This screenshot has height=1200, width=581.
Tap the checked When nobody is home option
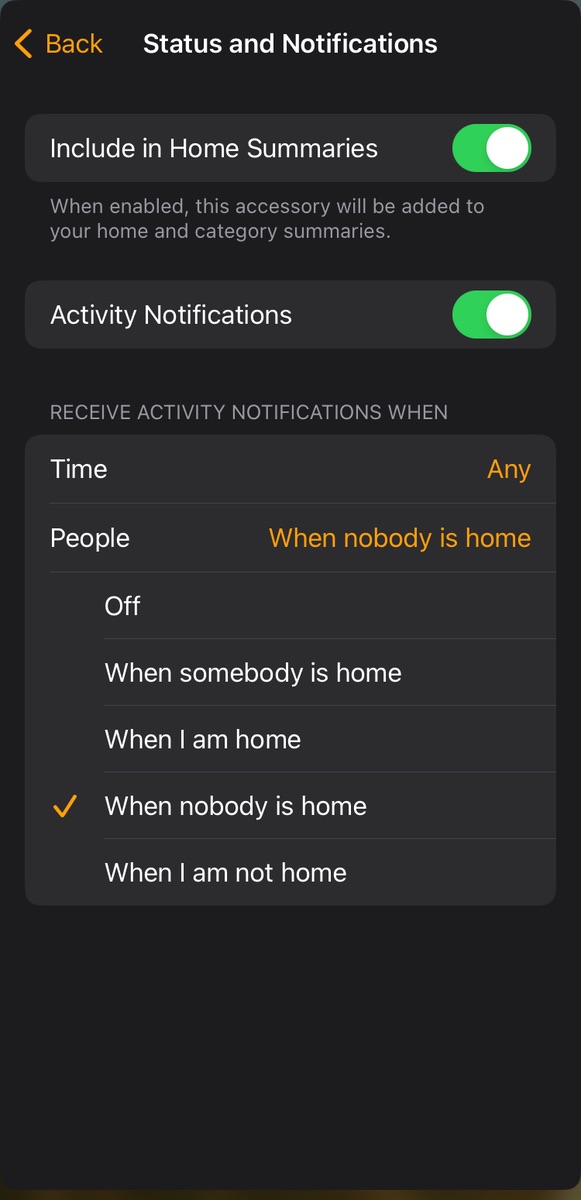[290, 806]
